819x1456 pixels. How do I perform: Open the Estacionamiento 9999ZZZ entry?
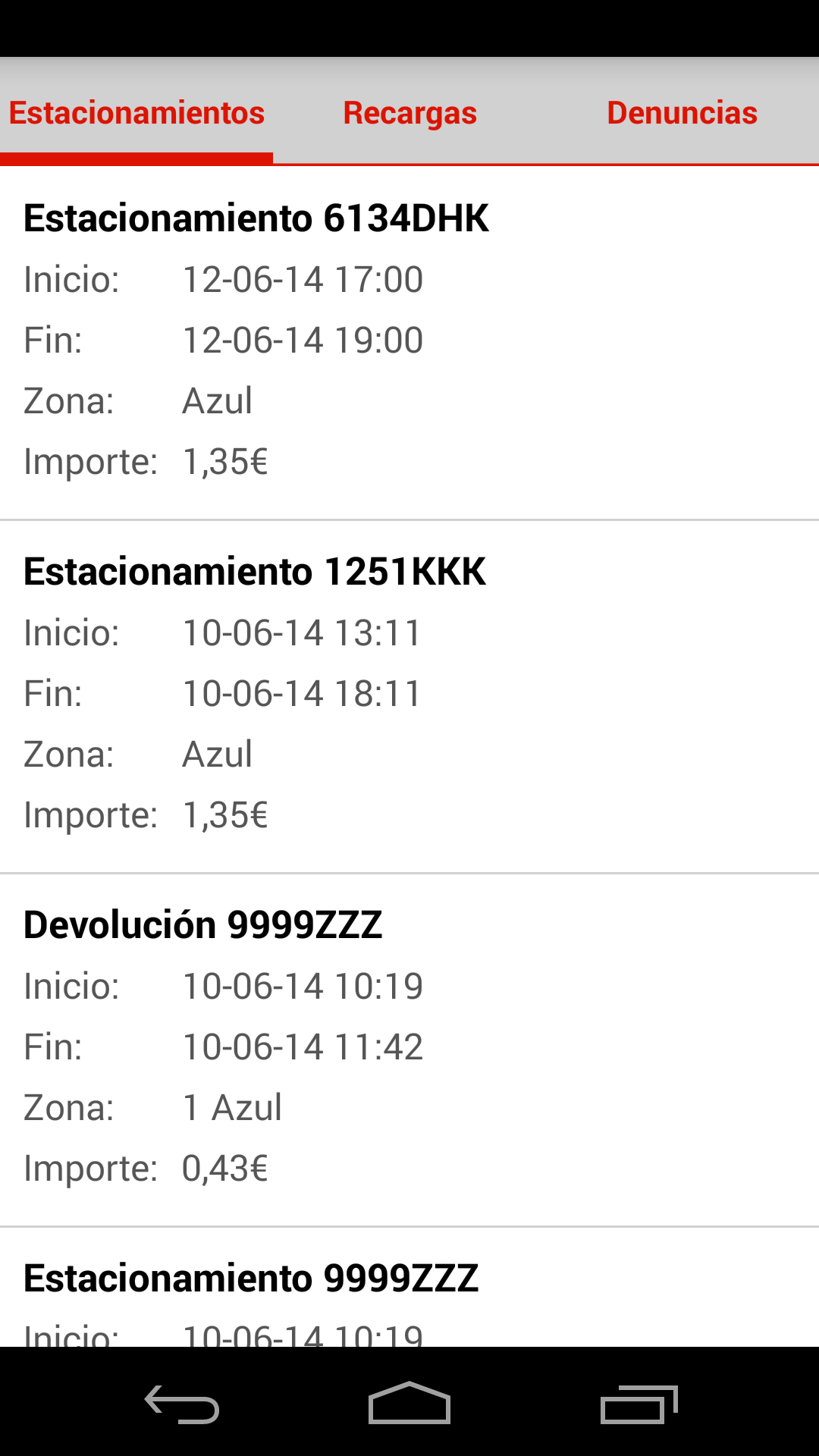(x=409, y=1288)
